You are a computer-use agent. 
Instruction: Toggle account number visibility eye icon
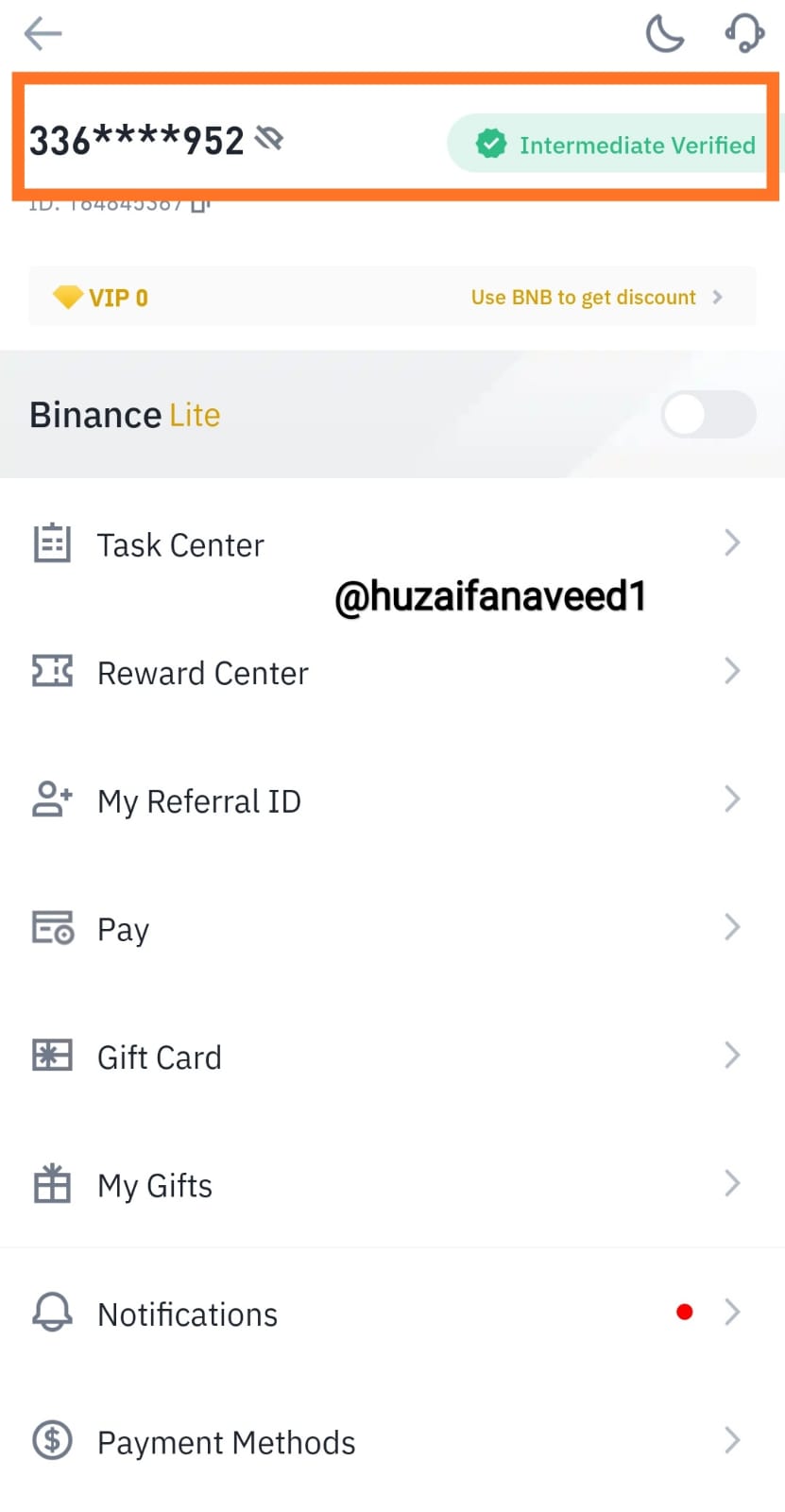269,140
